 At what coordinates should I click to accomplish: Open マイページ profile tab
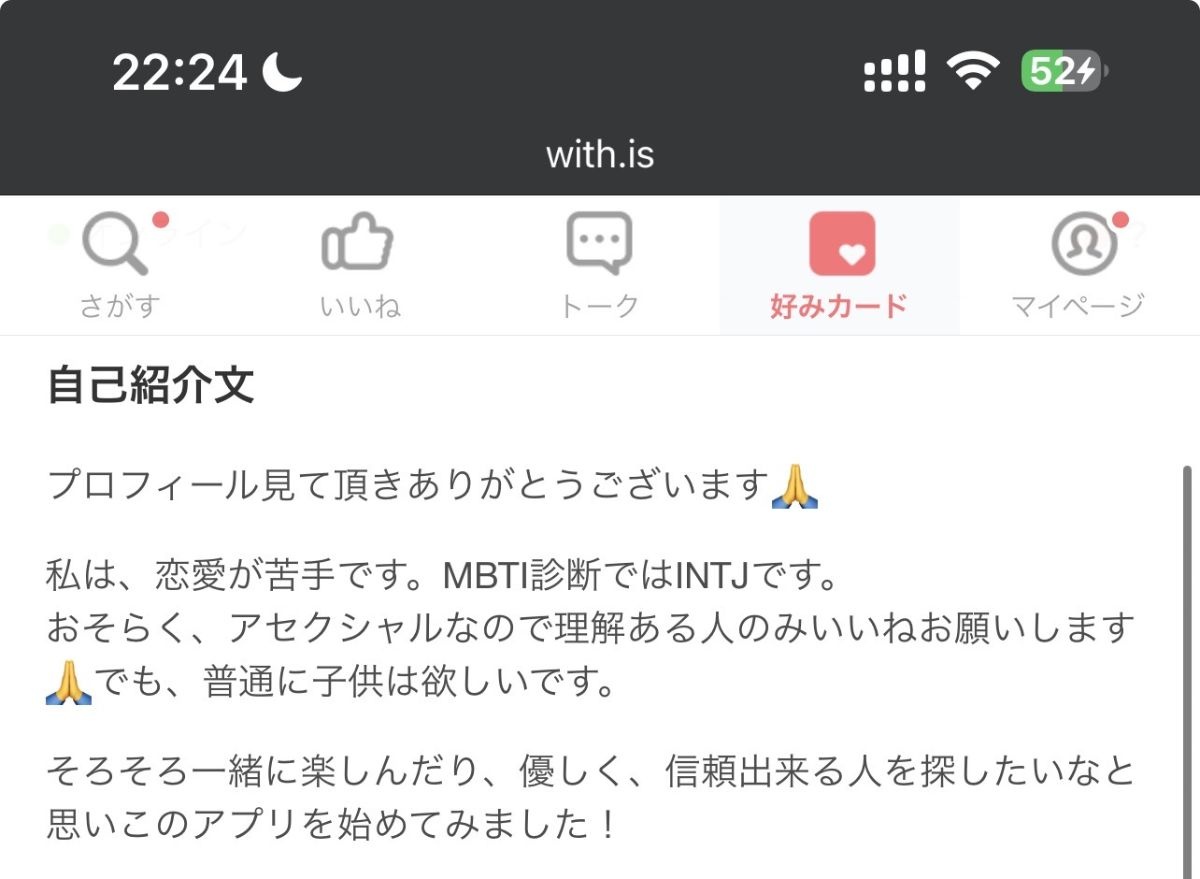tap(1079, 266)
